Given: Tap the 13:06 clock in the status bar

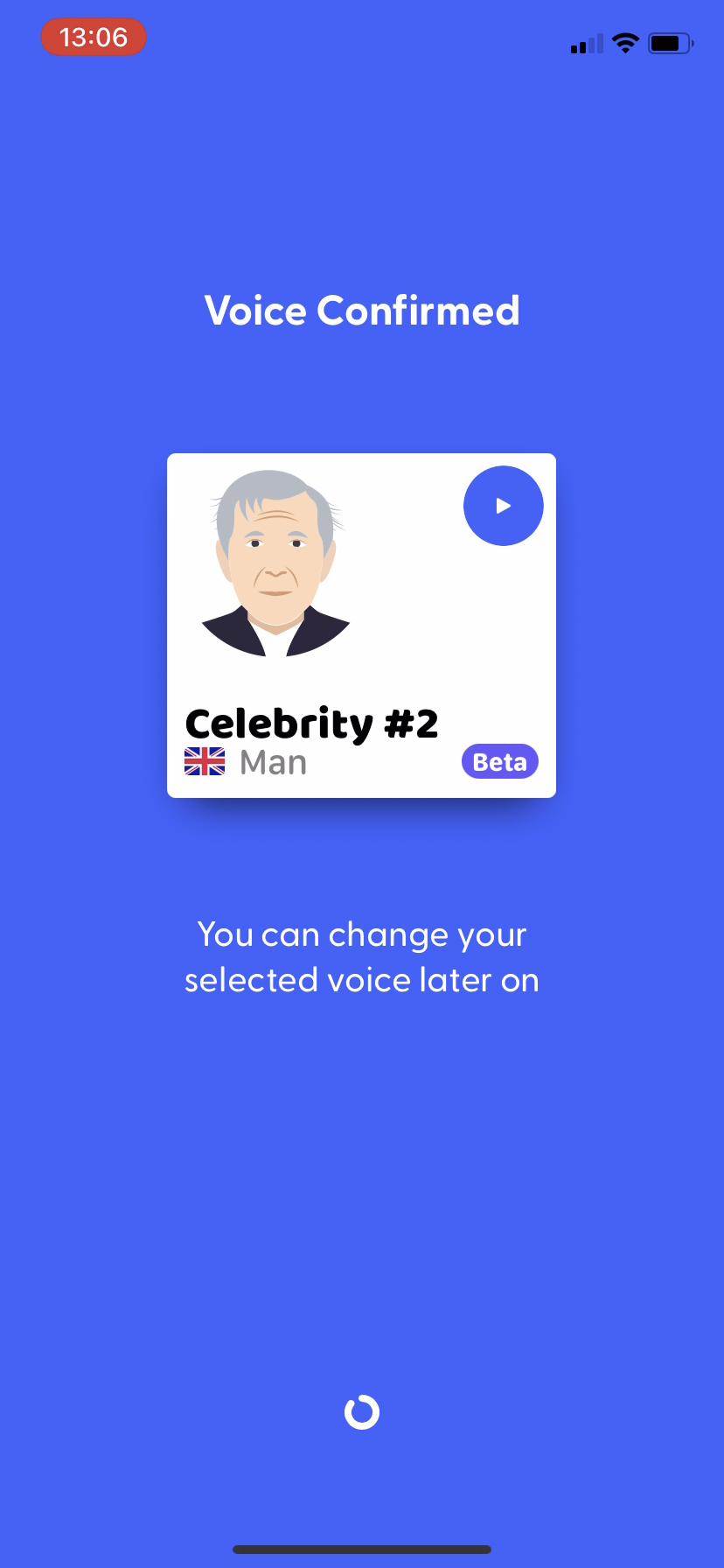Looking at the screenshot, I should point(93,37).
